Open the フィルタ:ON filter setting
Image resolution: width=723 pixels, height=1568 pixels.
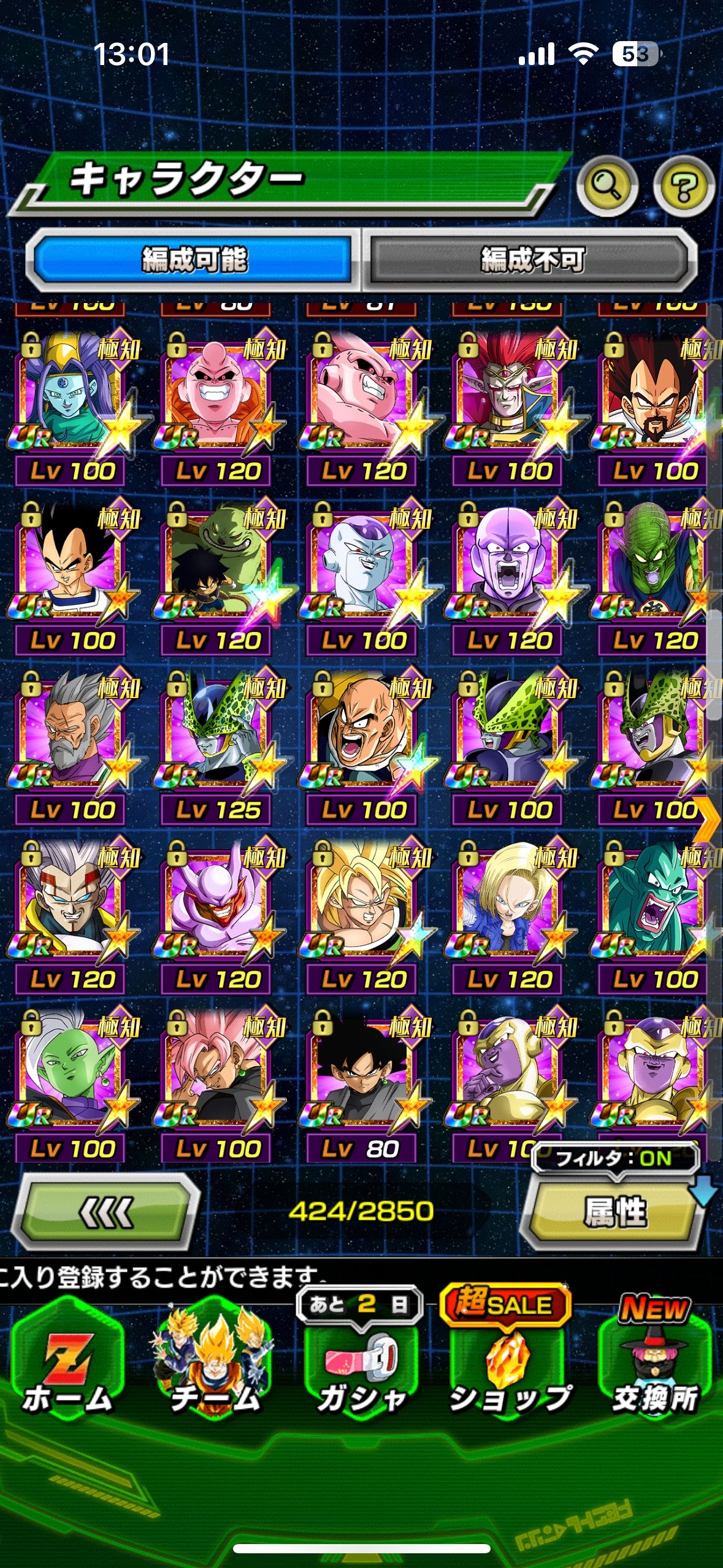click(x=613, y=1158)
